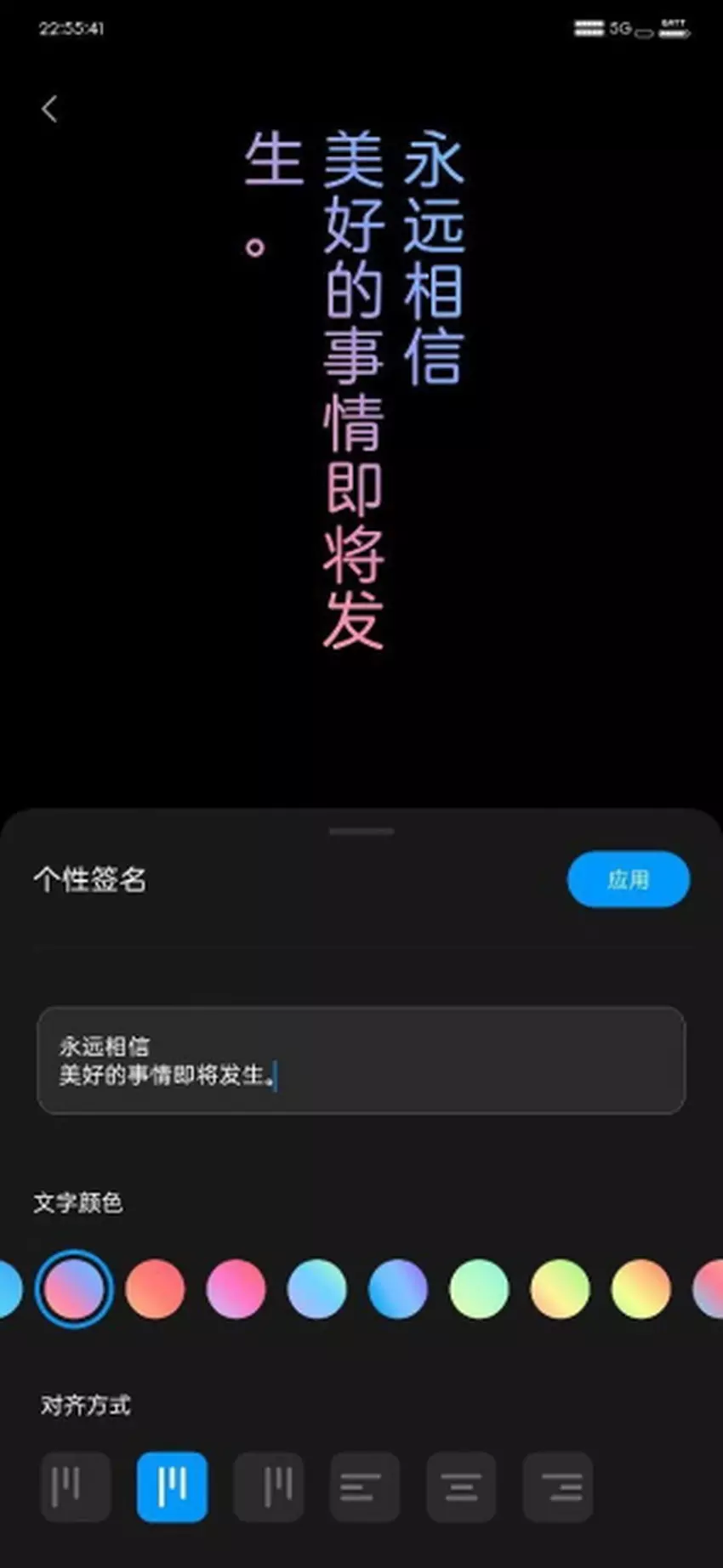Choose the green gradient text color
The height and width of the screenshot is (1568, 723).
point(479,1289)
